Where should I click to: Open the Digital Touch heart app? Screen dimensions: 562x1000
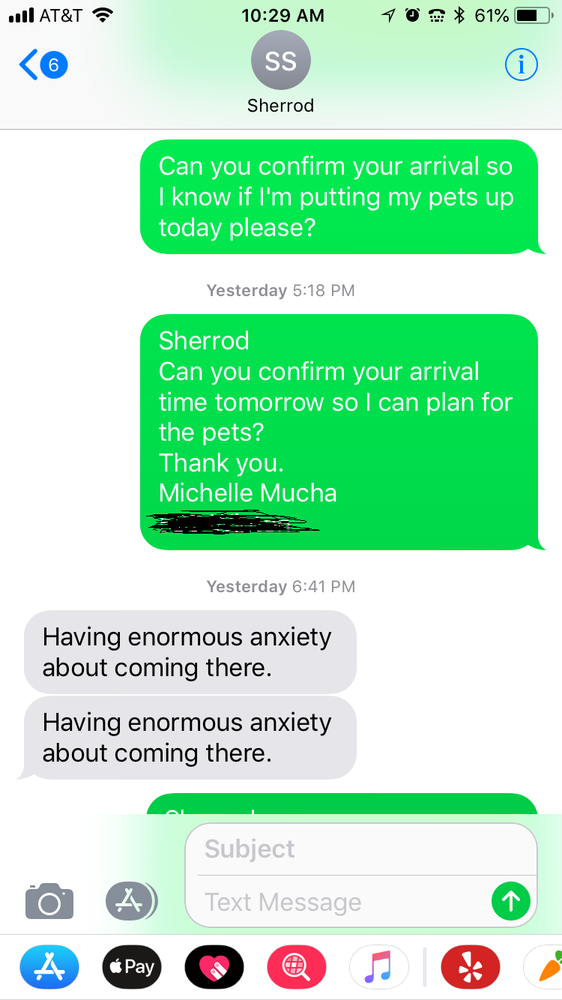[x=214, y=967]
